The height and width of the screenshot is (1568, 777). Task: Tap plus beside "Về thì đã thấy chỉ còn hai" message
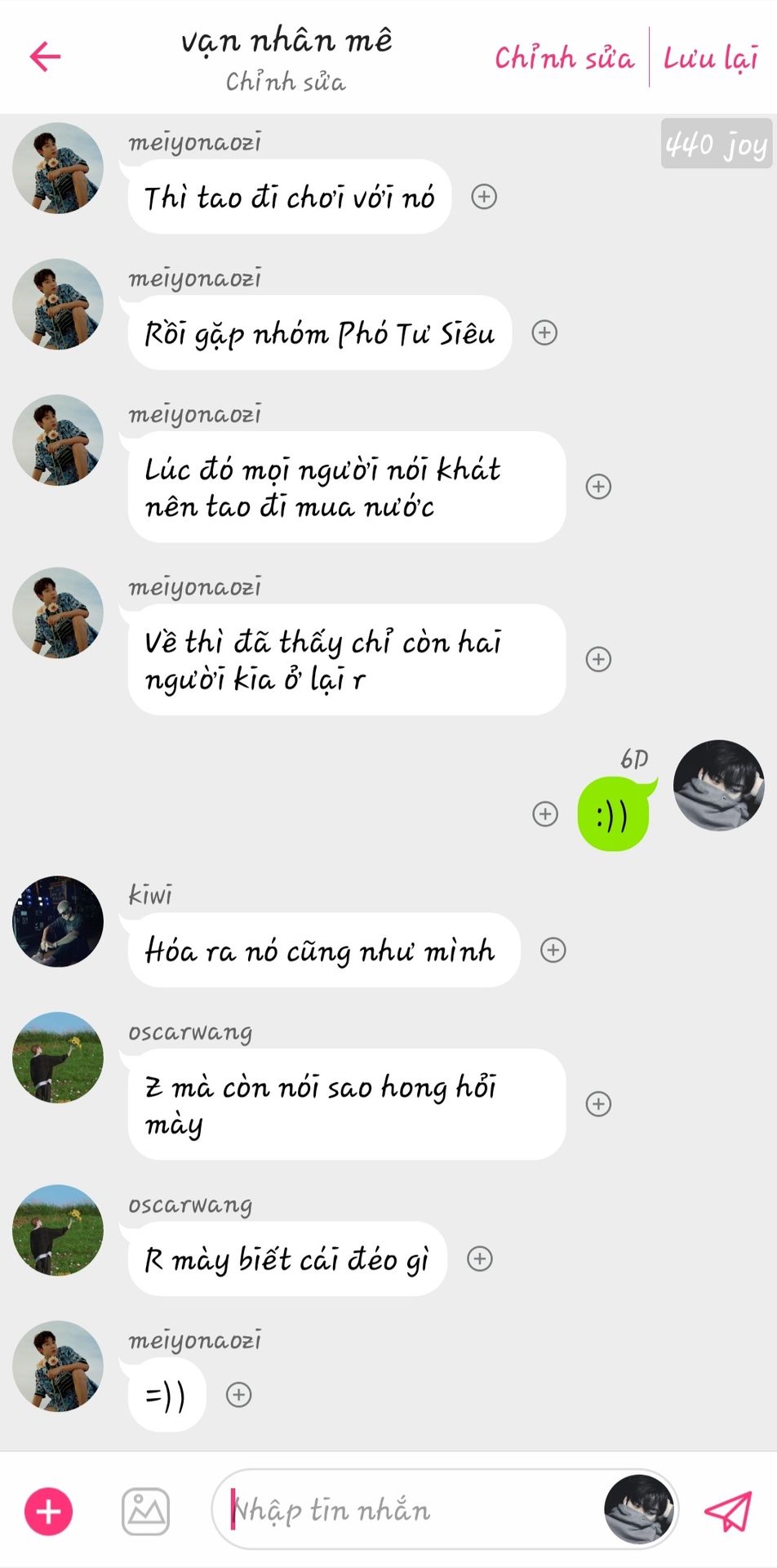click(598, 659)
